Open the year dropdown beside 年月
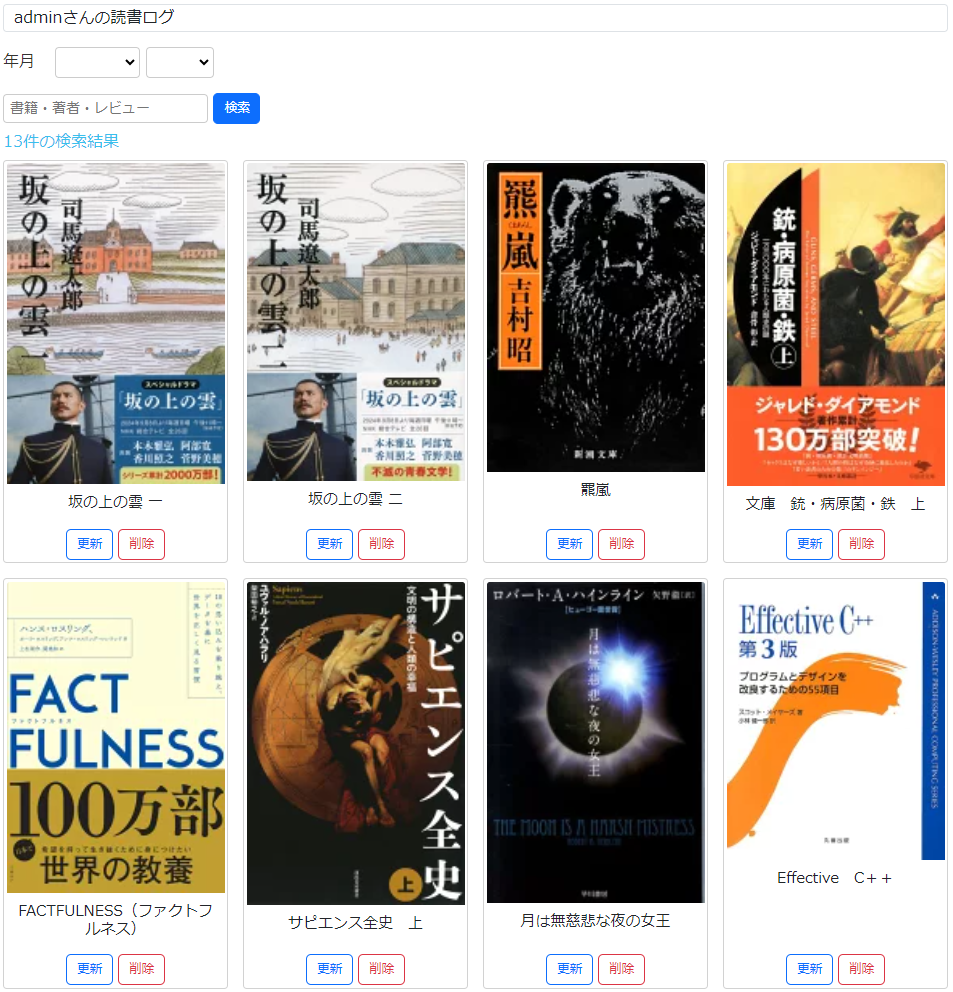This screenshot has height=992, width=953. tap(96, 62)
